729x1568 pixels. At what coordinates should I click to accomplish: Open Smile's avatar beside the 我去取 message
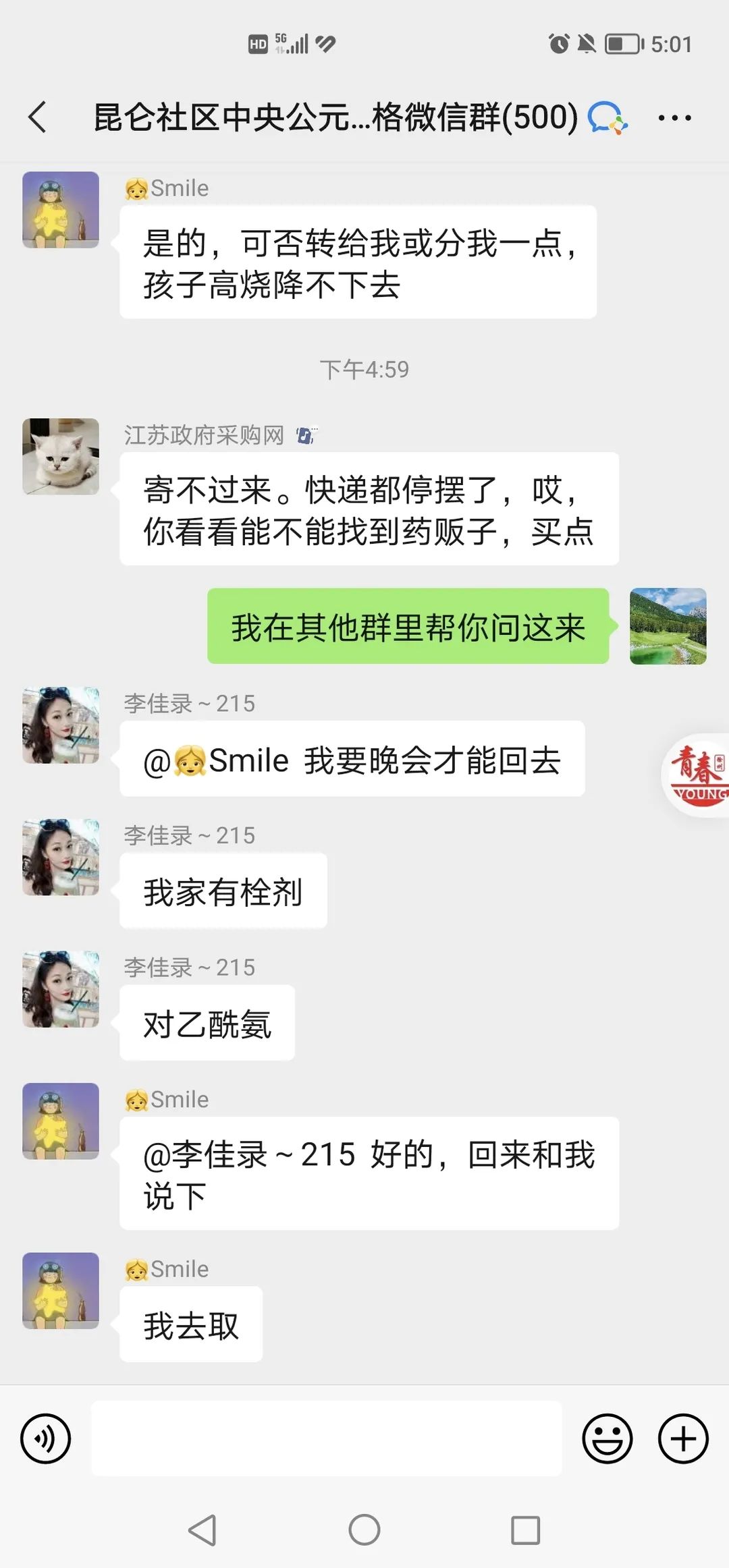(61, 1291)
